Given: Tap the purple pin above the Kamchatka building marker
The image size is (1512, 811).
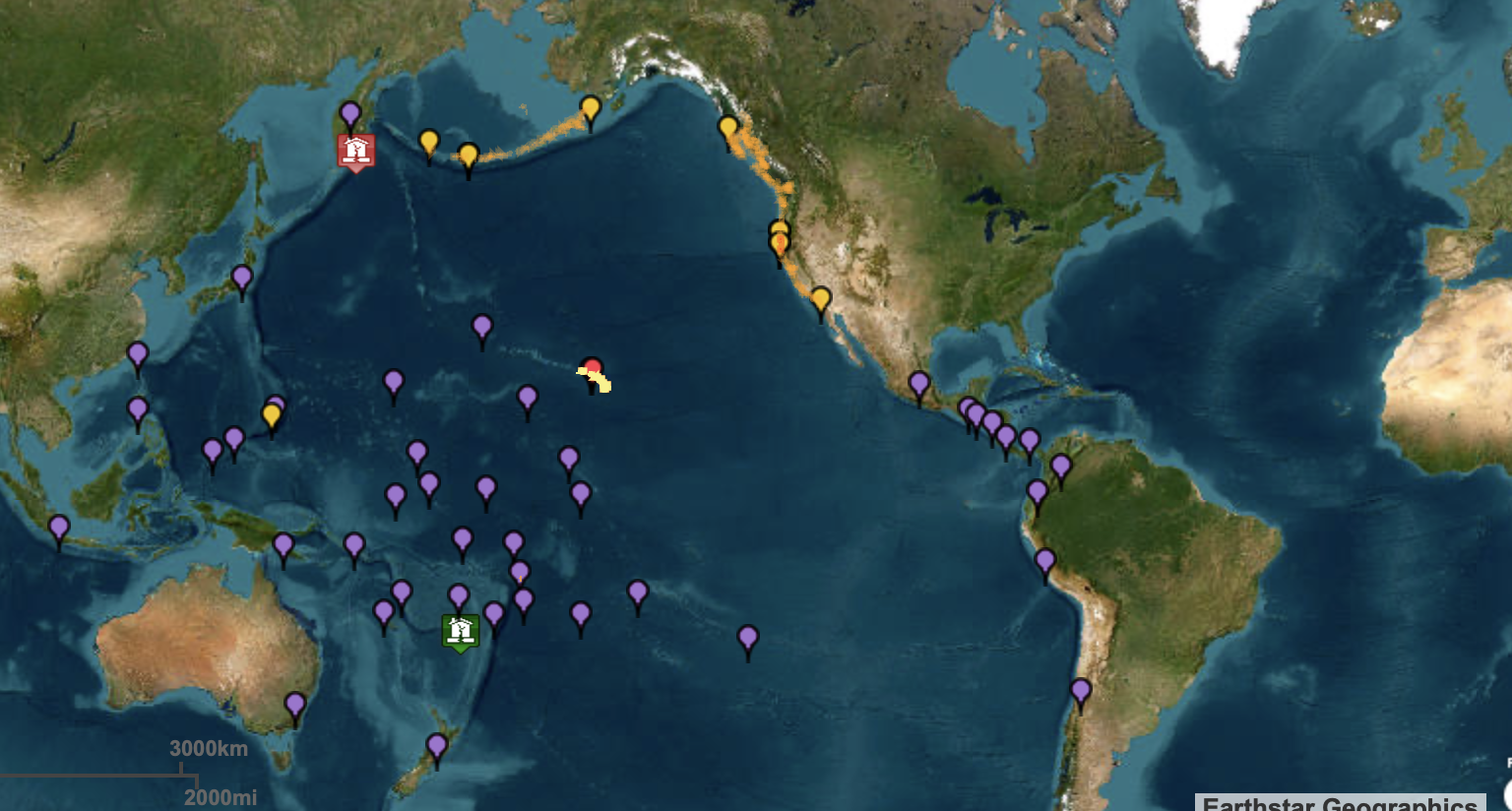Looking at the screenshot, I should pyautogui.click(x=350, y=114).
